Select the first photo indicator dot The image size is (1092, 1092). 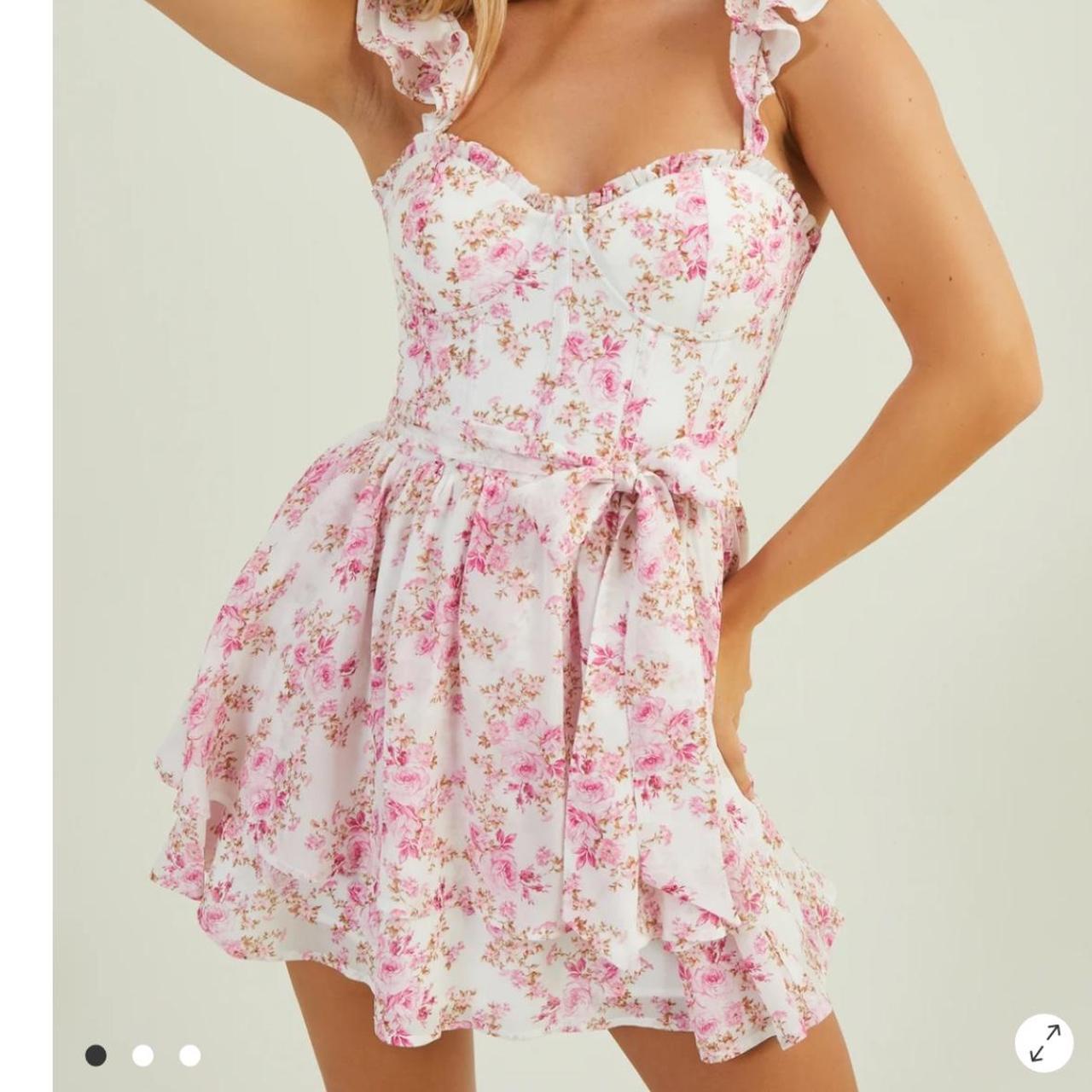coord(96,1055)
